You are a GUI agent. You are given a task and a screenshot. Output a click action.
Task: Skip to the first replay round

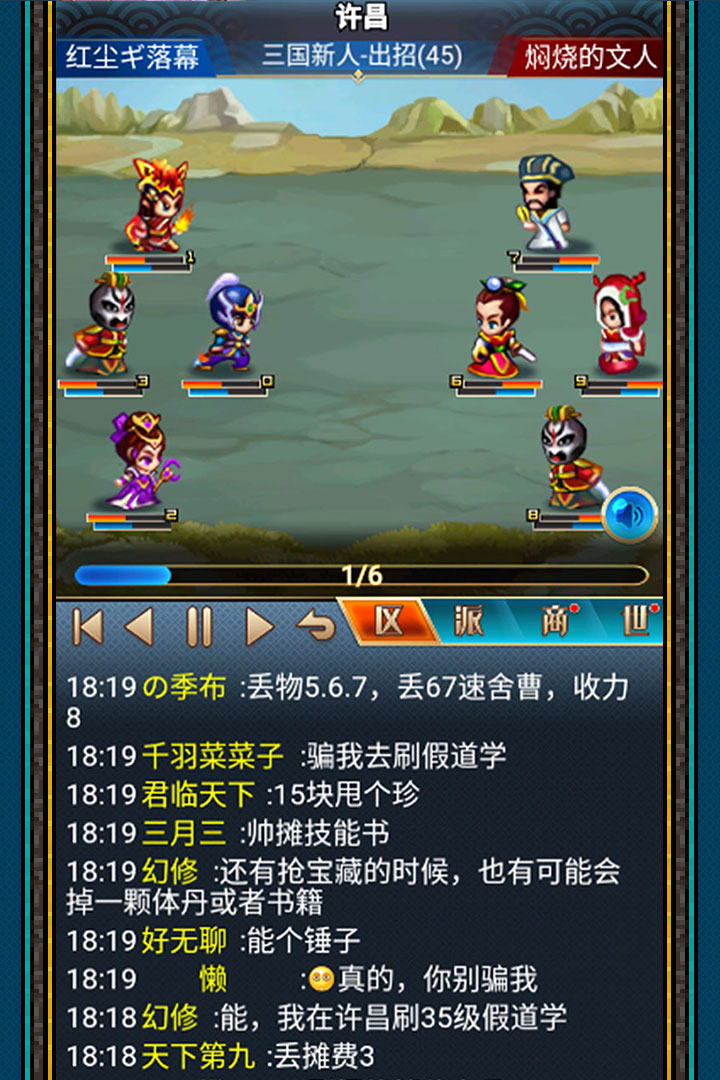click(88, 627)
